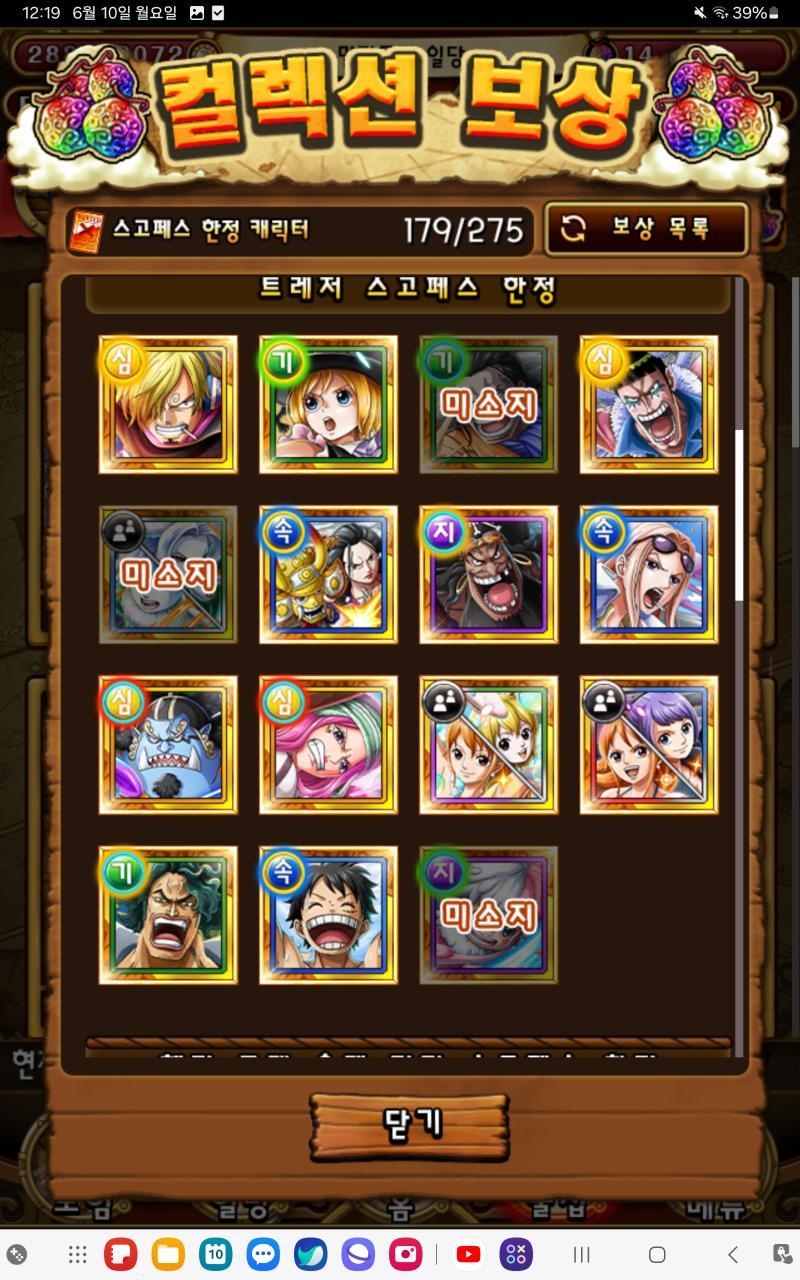Open the green-haired shouting man tile

[x=168, y=914]
